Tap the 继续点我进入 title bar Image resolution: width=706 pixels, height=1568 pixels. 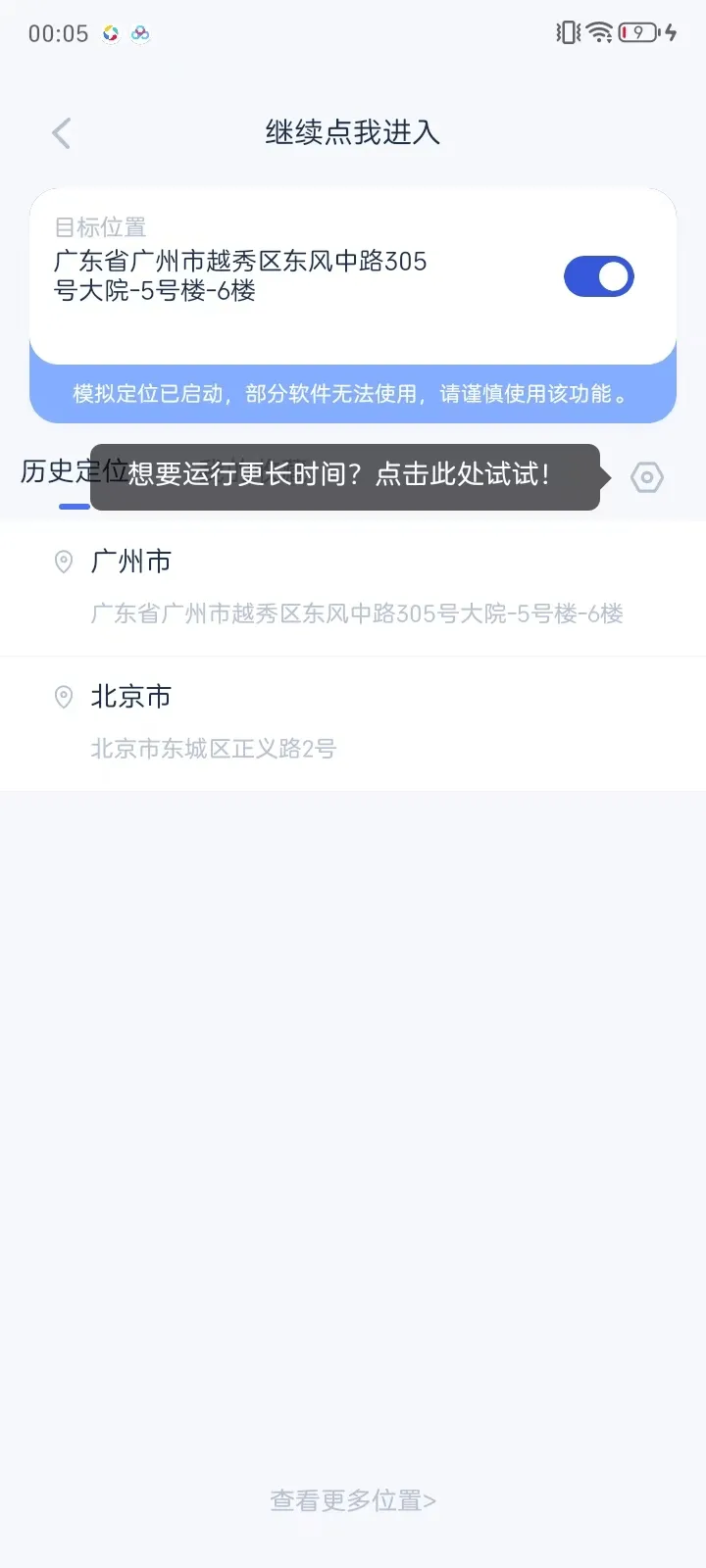pos(352,132)
